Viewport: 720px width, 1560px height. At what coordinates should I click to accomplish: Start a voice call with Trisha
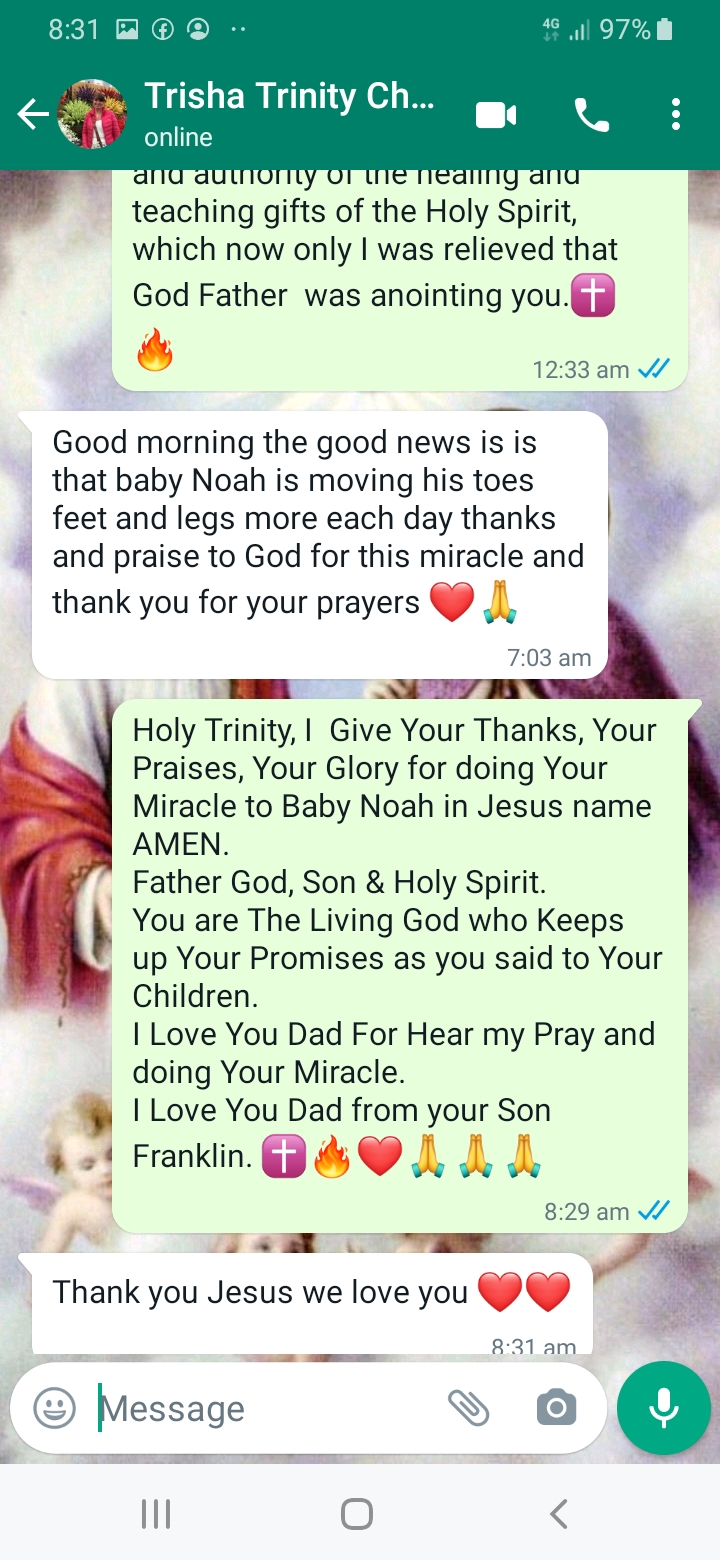point(591,116)
